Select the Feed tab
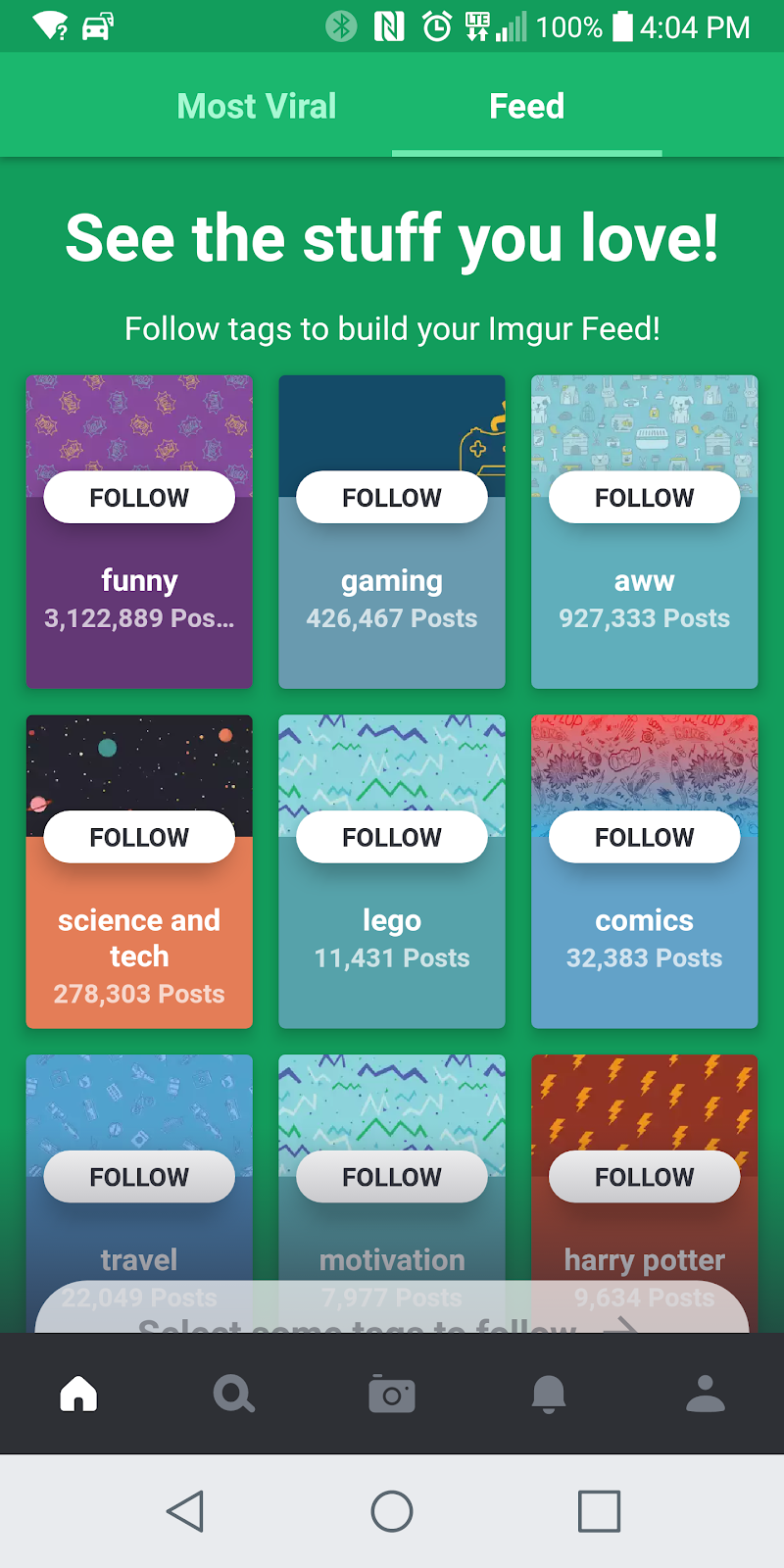Image resolution: width=784 pixels, height=1568 pixels. point(527,106)
